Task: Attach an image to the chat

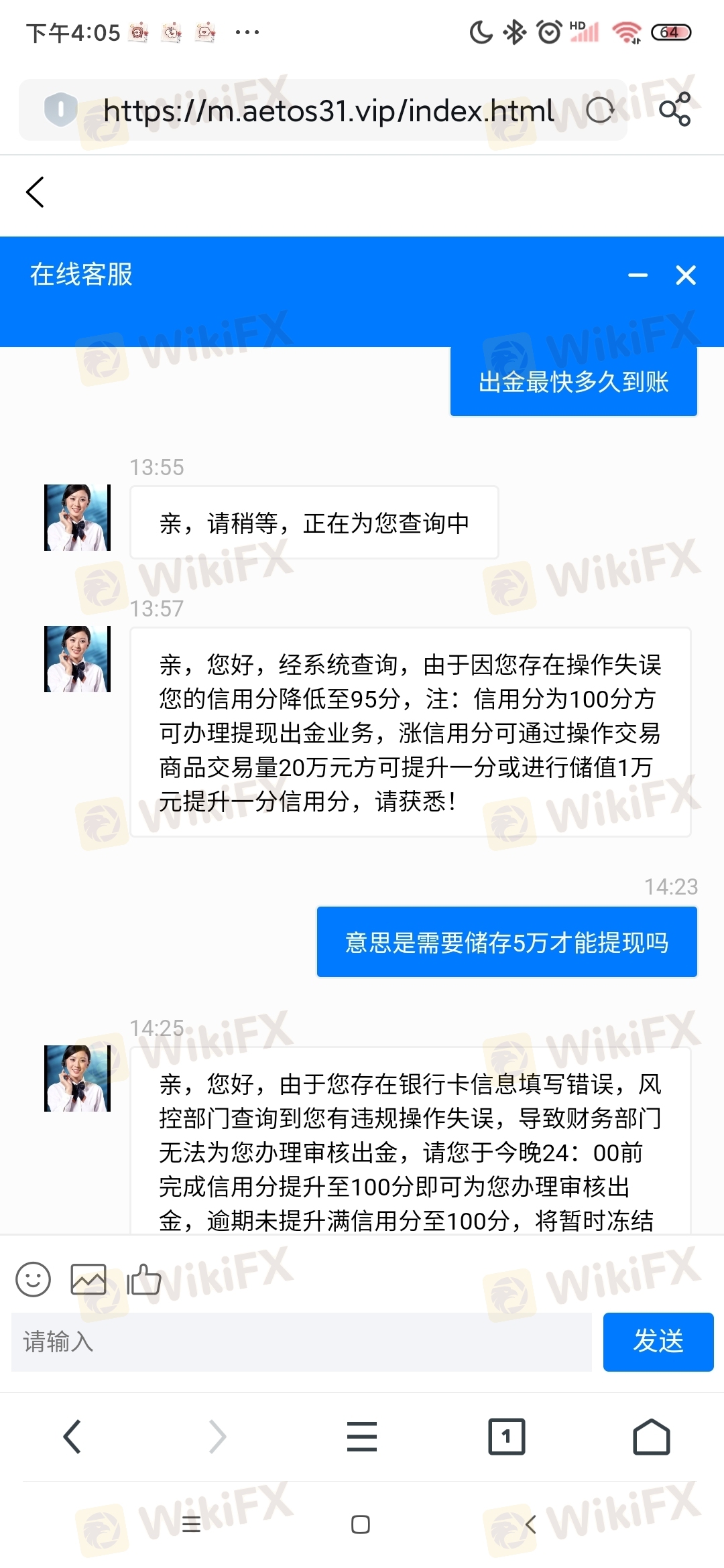Action: click(x=88, y=1279)
